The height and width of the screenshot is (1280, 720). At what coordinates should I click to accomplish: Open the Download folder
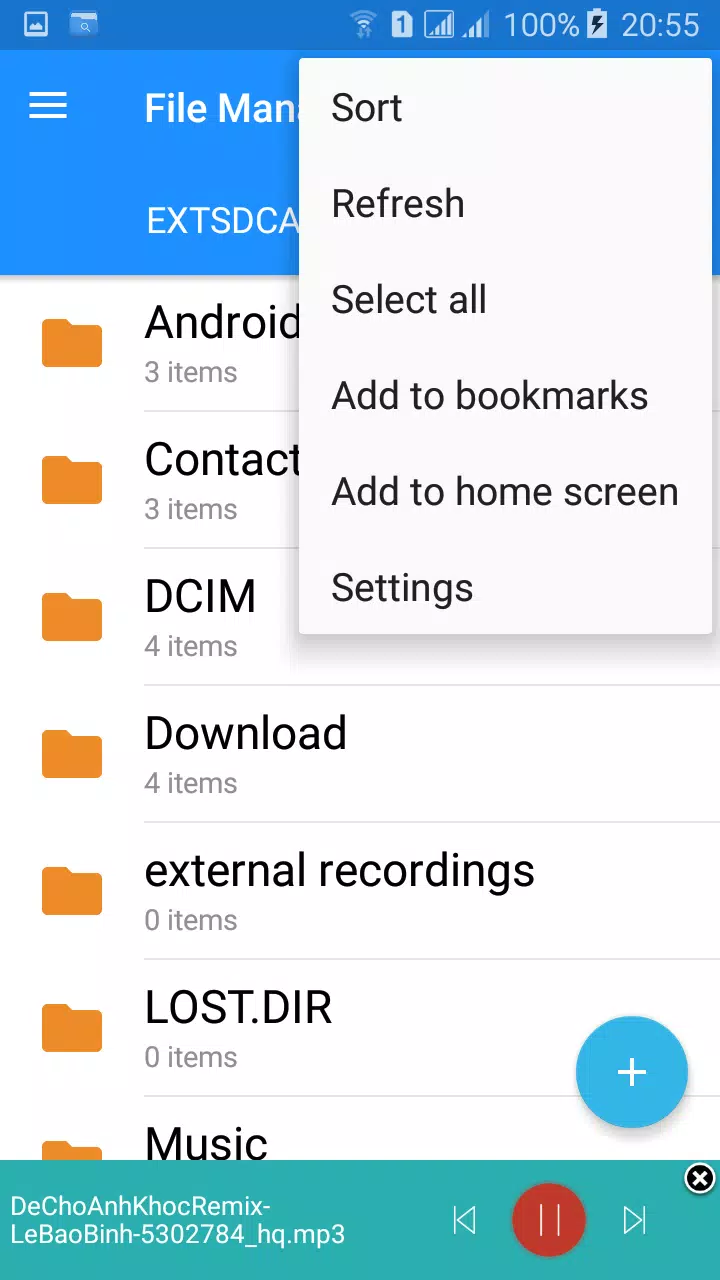click(x=360, y=754)
